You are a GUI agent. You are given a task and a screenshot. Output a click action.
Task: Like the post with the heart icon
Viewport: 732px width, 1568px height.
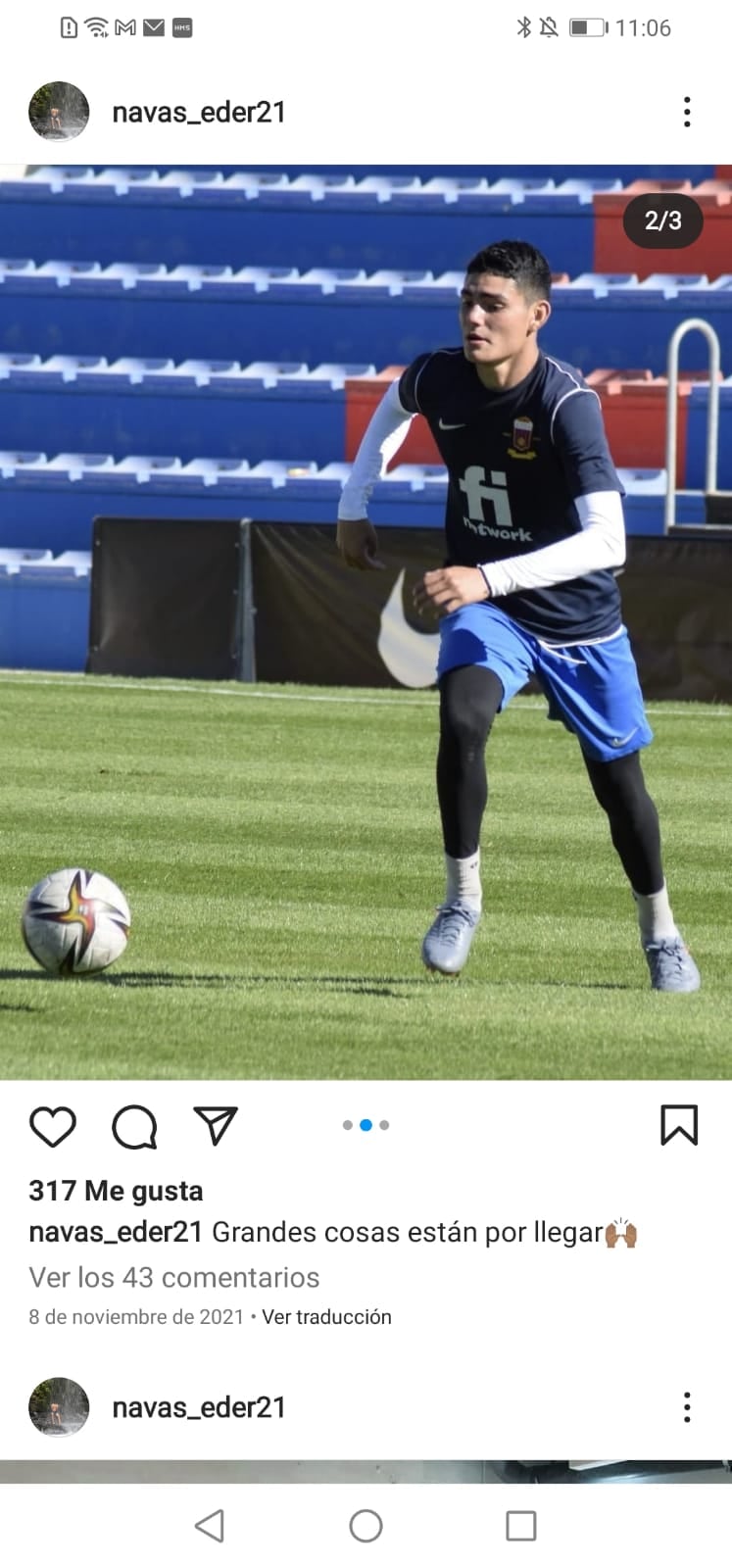point(54,1126)
